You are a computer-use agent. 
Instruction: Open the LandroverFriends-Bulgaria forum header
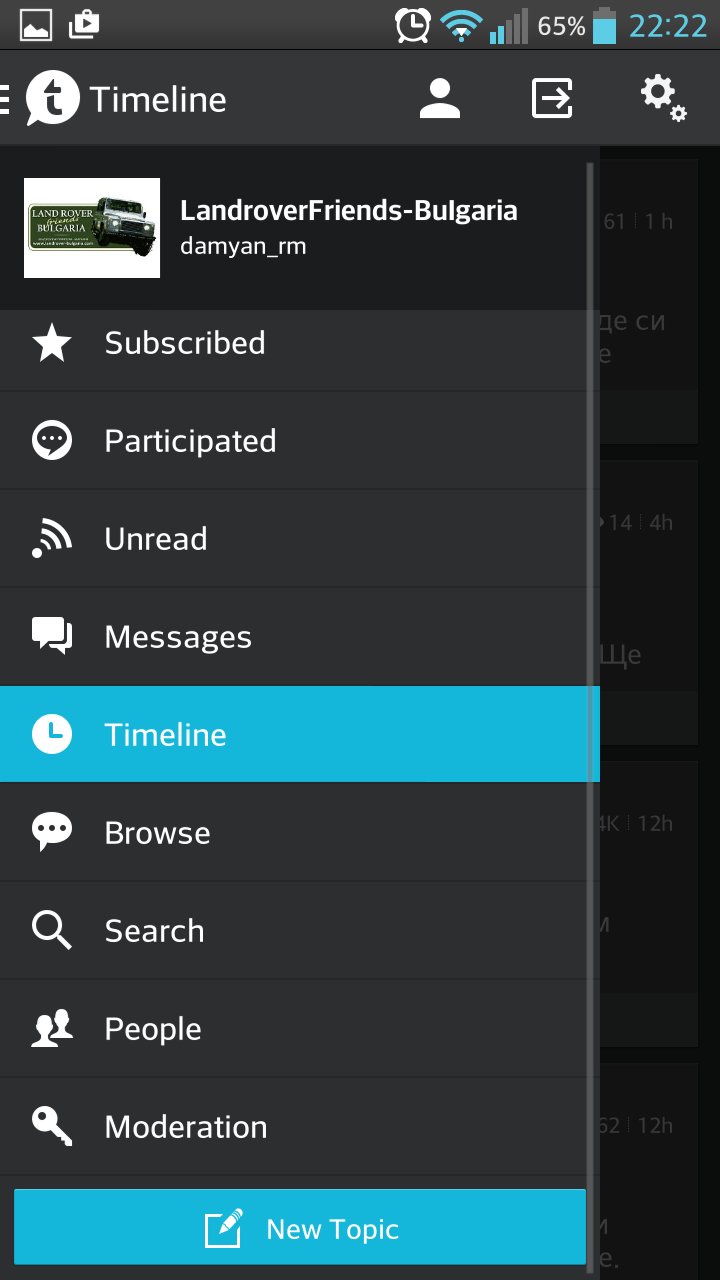pos(300,227)
